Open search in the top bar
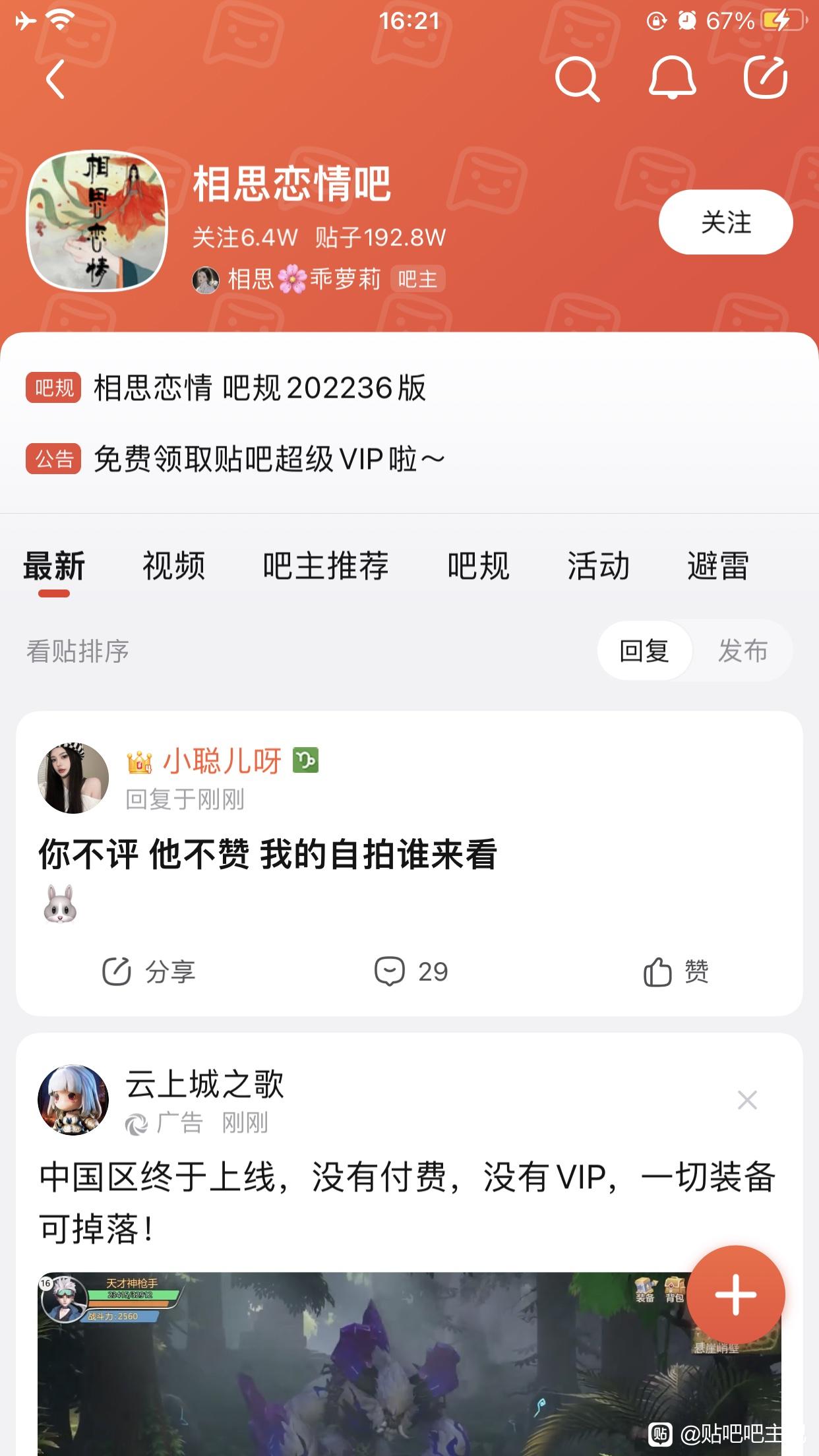The width and height of the screenshot is (819, 1456). tap(576, 79)
